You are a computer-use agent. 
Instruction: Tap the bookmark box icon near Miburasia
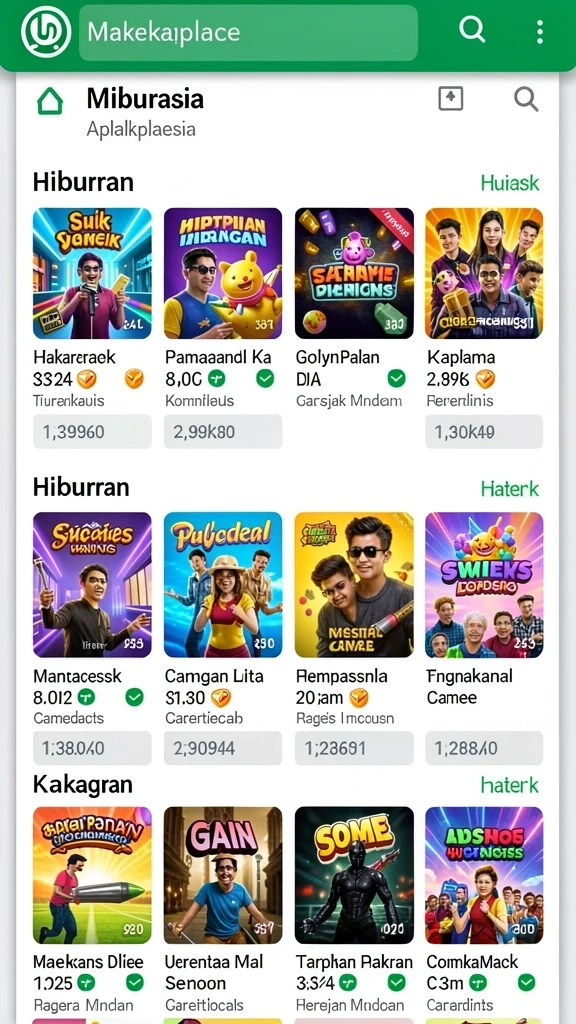click(451, 99)
